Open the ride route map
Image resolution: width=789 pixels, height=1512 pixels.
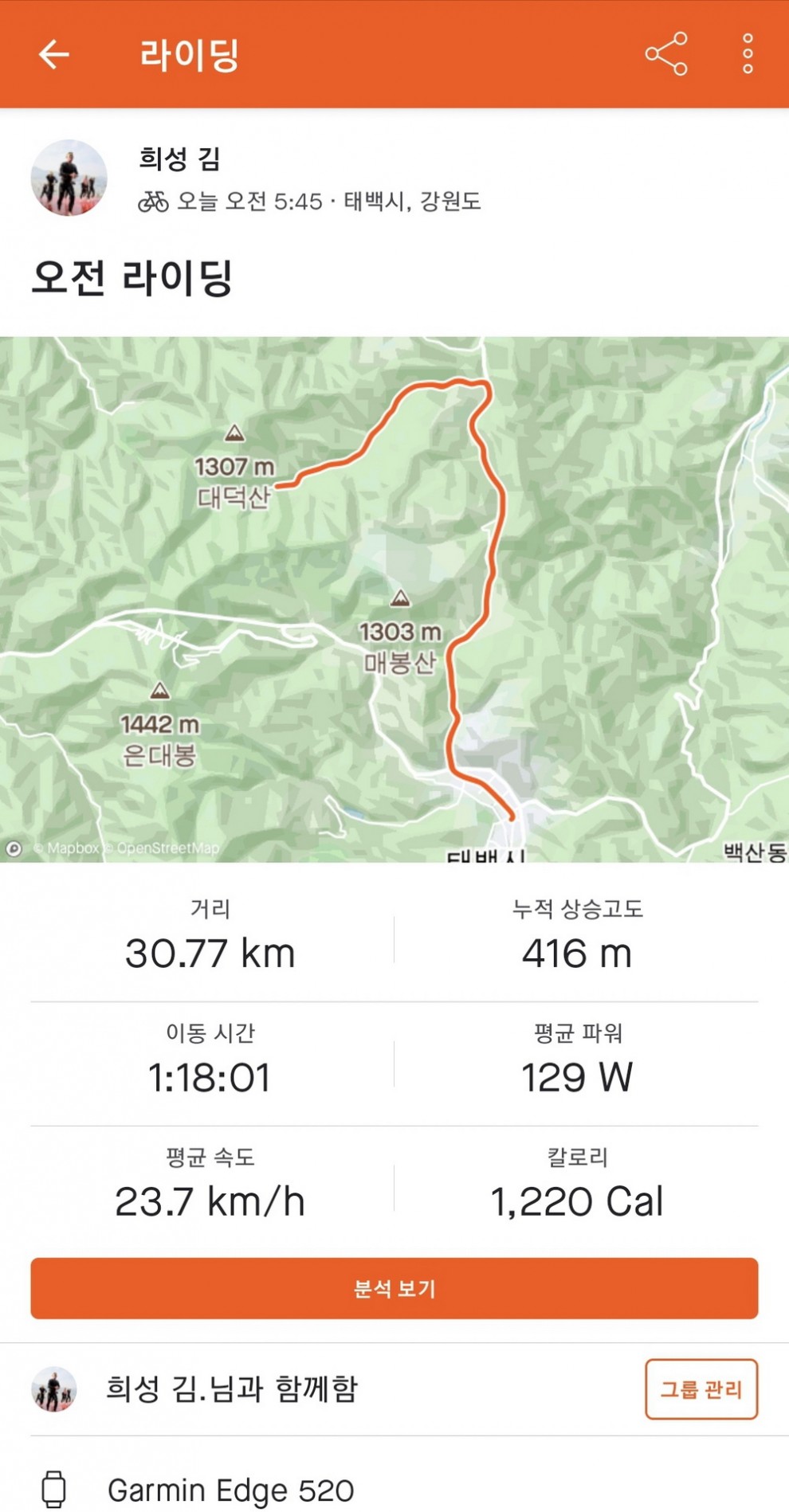pyautogui.click(x=394, y=599)
